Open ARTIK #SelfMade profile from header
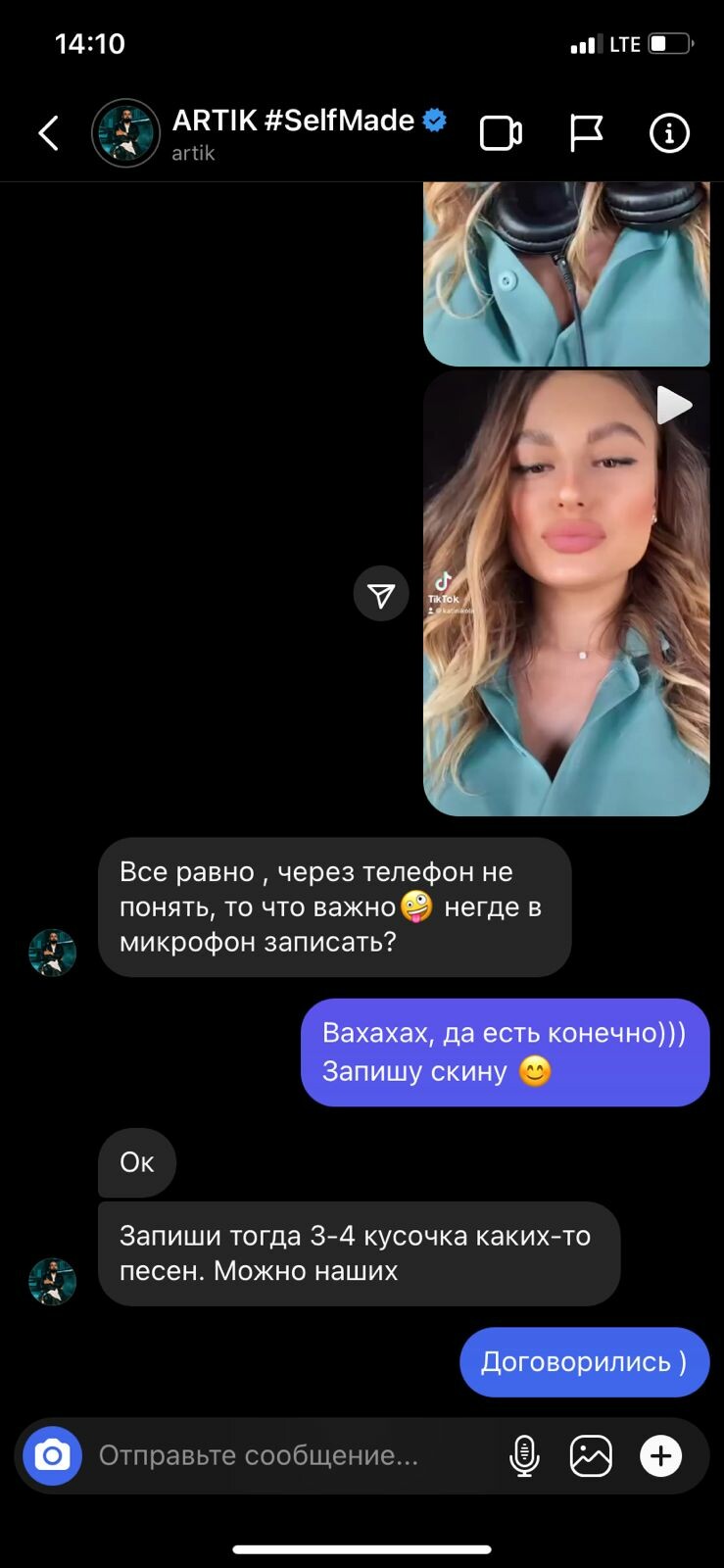The height and width of the screenshot is (1568, 724). 293,121
